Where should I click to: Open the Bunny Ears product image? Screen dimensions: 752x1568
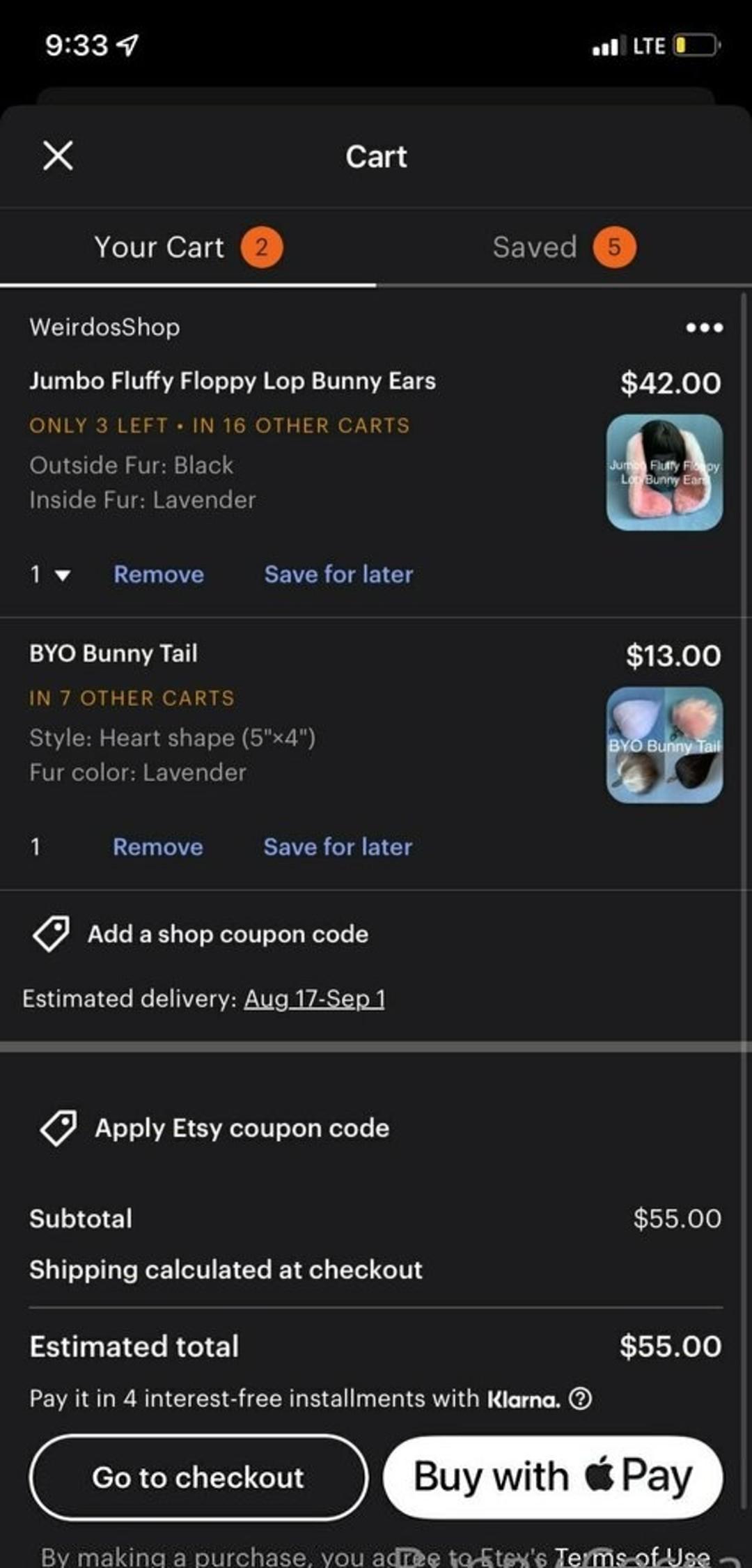[x=664, y=472]
